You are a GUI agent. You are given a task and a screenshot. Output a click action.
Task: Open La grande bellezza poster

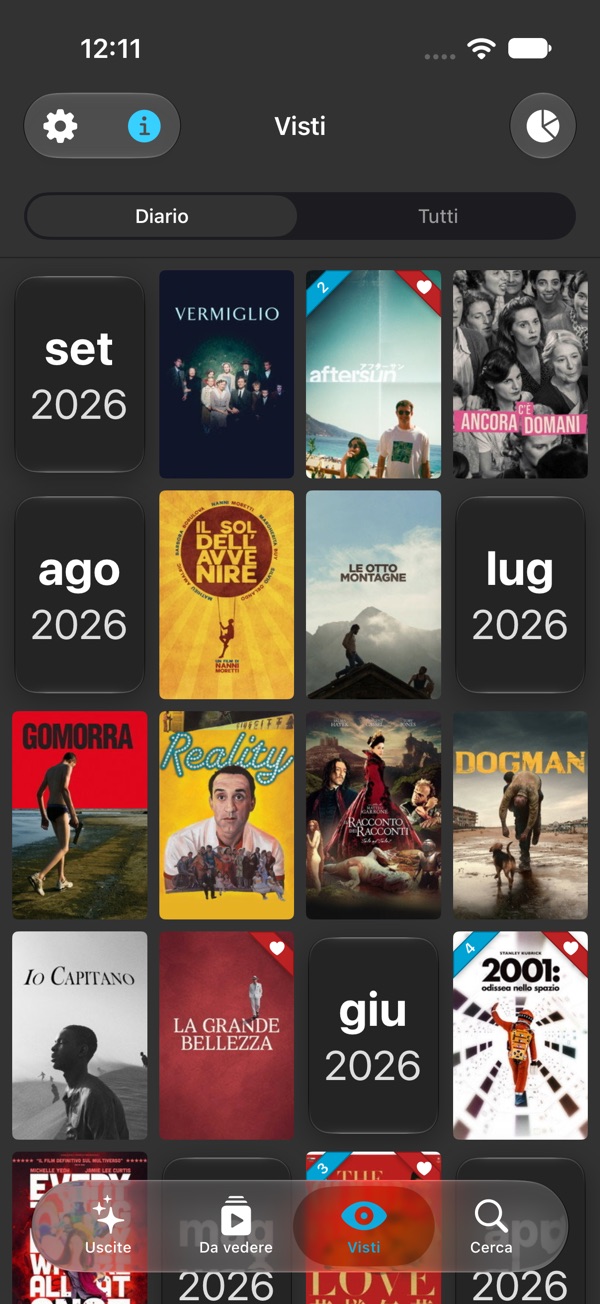(x=227, y=1036)
